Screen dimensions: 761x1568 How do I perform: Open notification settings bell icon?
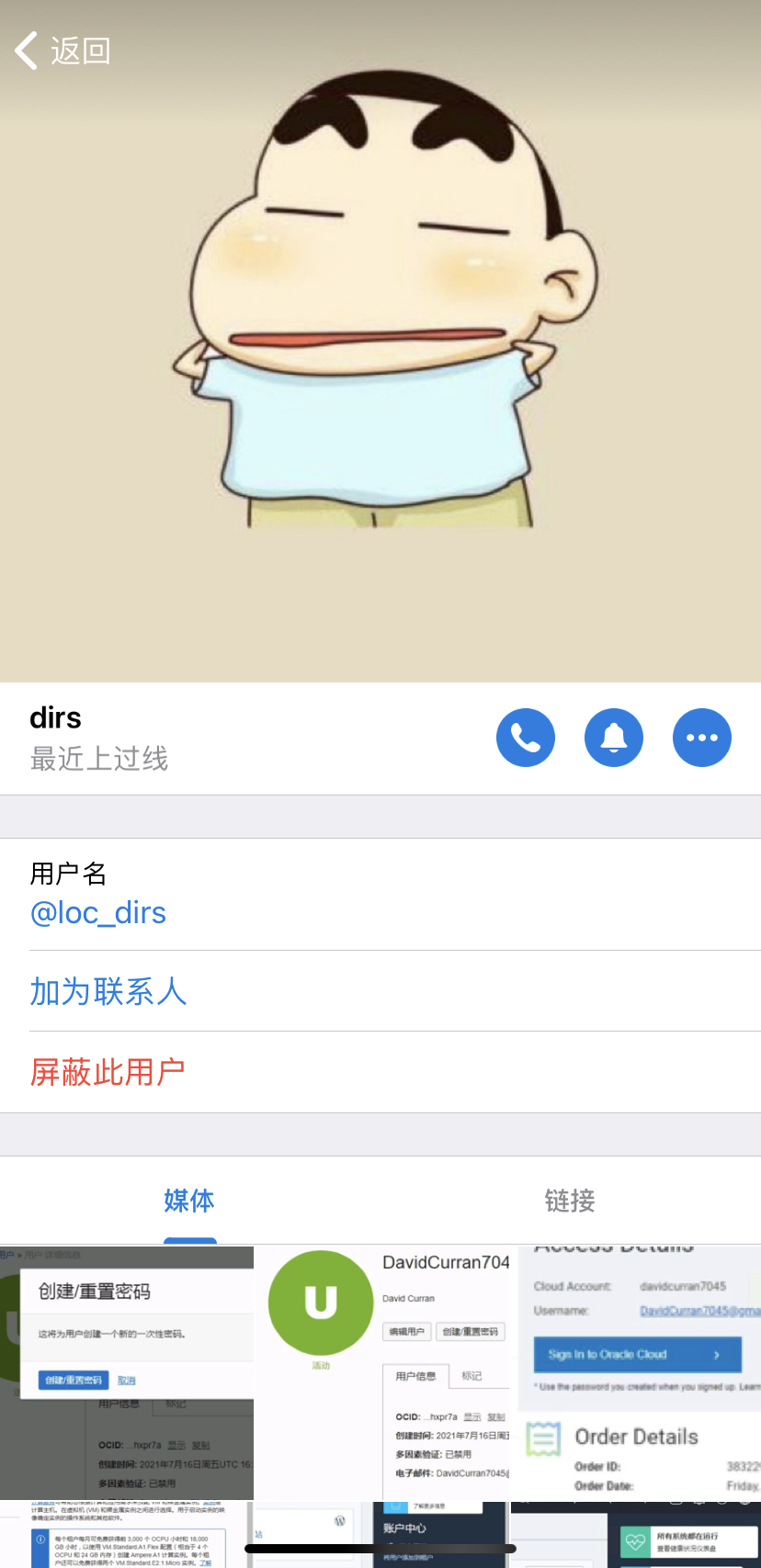(614, 738)
